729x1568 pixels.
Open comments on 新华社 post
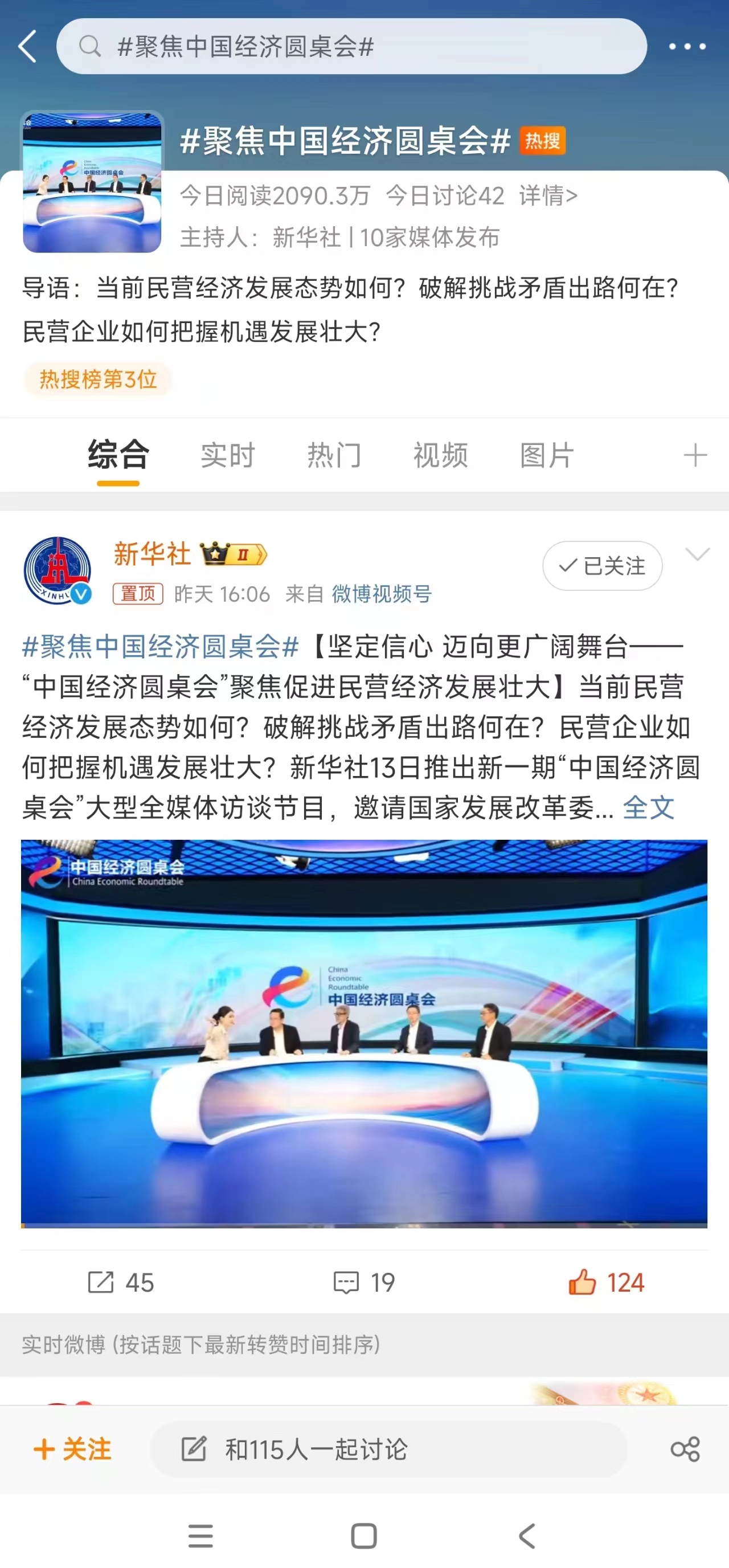[364, 1283]
